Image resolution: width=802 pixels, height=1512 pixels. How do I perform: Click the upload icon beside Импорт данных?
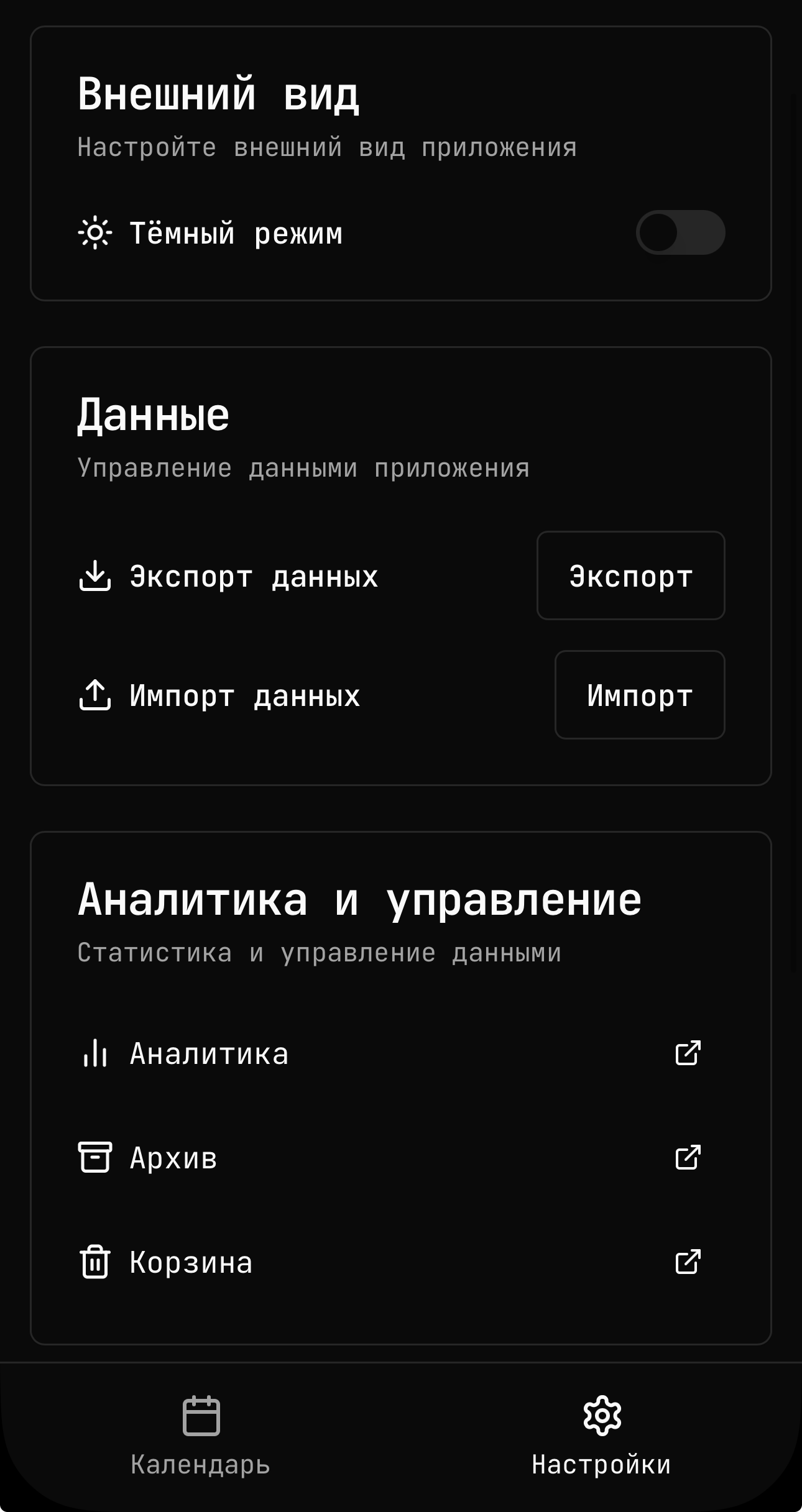point(94,695)
